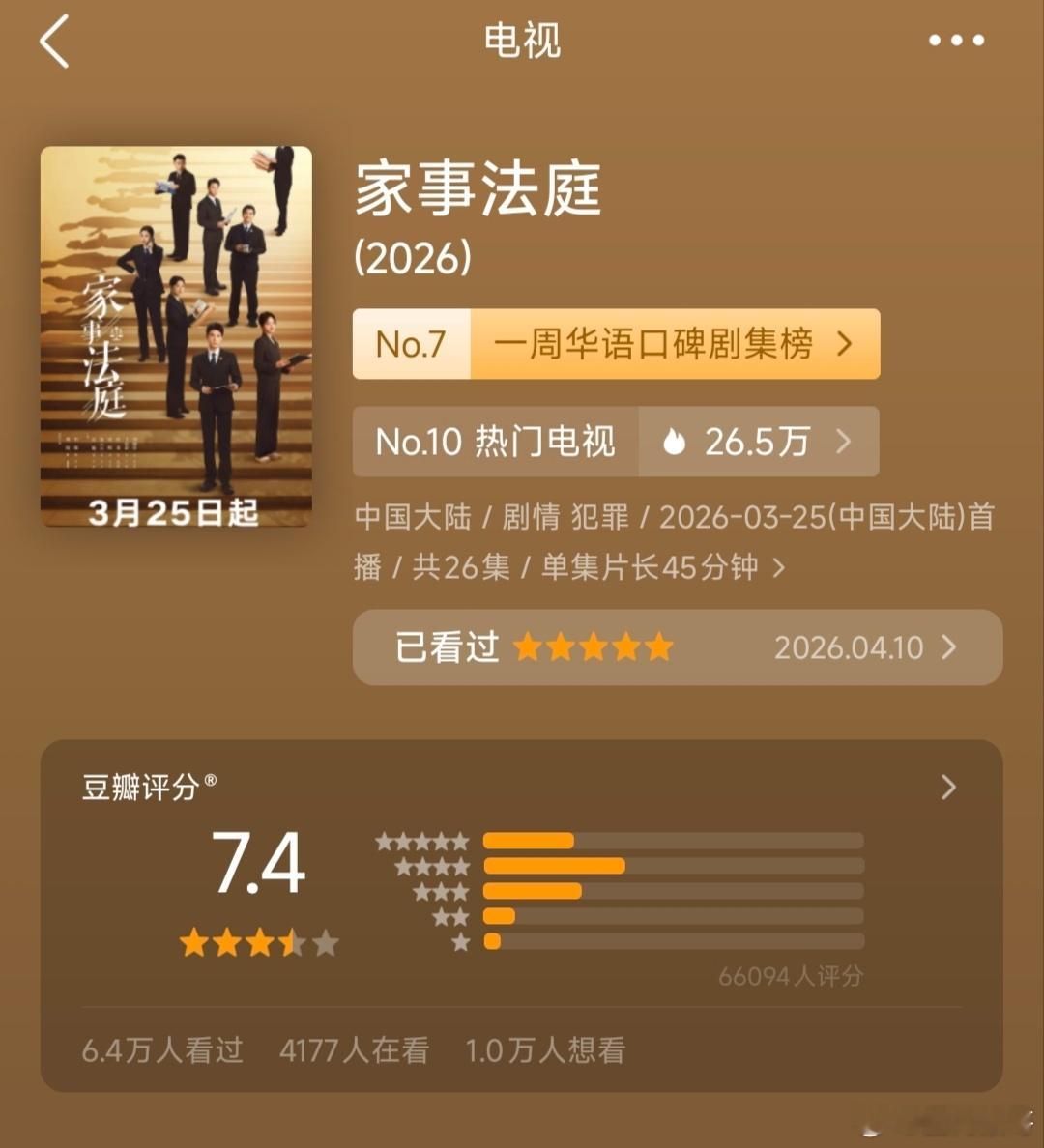Expand the 豆瓣评分 section chevron
The width and height of the screenshot is (1044, 1148).
coord(946,788)
